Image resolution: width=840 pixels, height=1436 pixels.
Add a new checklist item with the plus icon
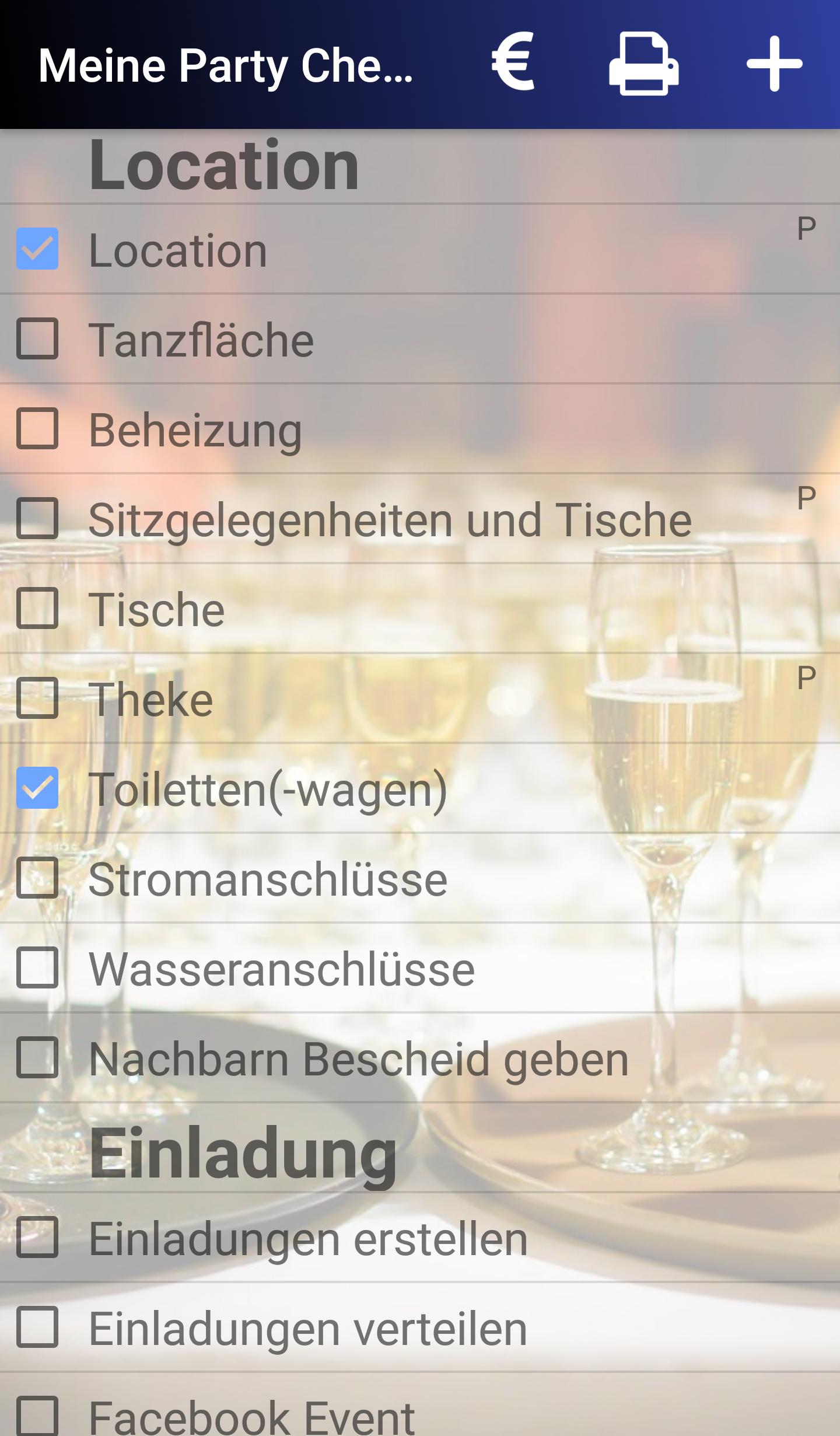(773, 64)
